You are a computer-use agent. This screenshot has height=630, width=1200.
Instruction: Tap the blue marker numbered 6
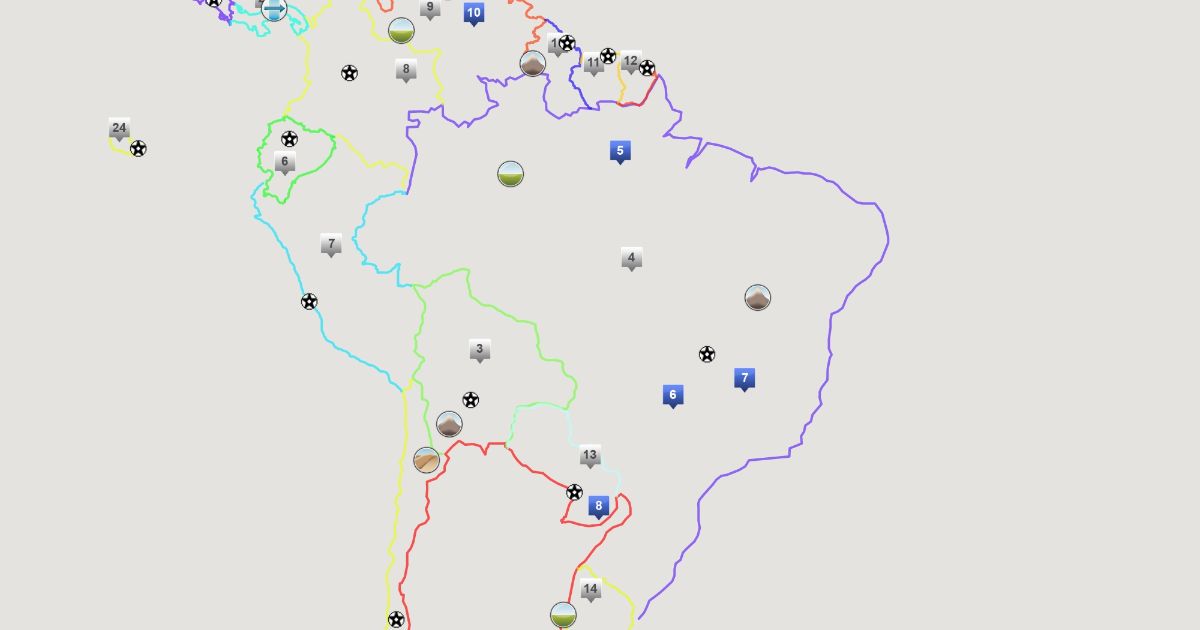(x=673, y=396)
